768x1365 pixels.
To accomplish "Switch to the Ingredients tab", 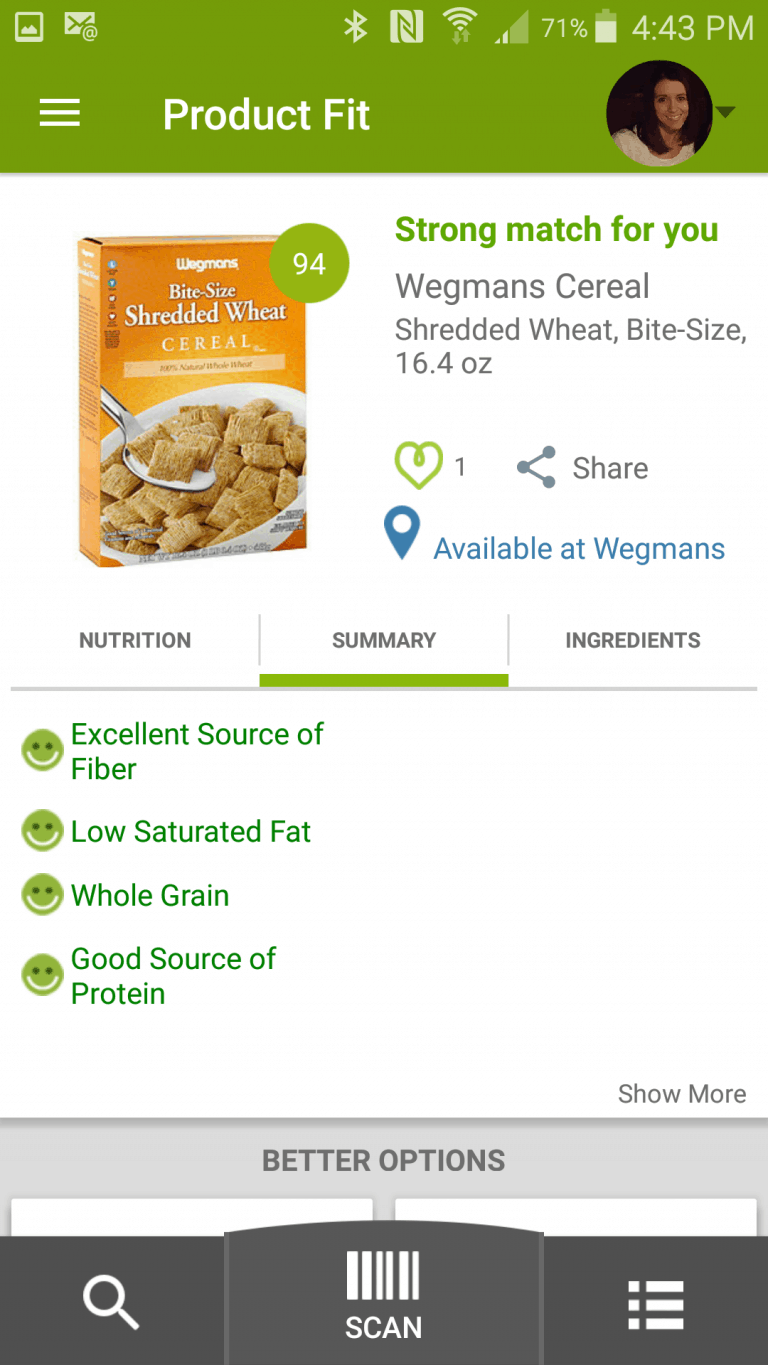I will click(x=633, y=640).
